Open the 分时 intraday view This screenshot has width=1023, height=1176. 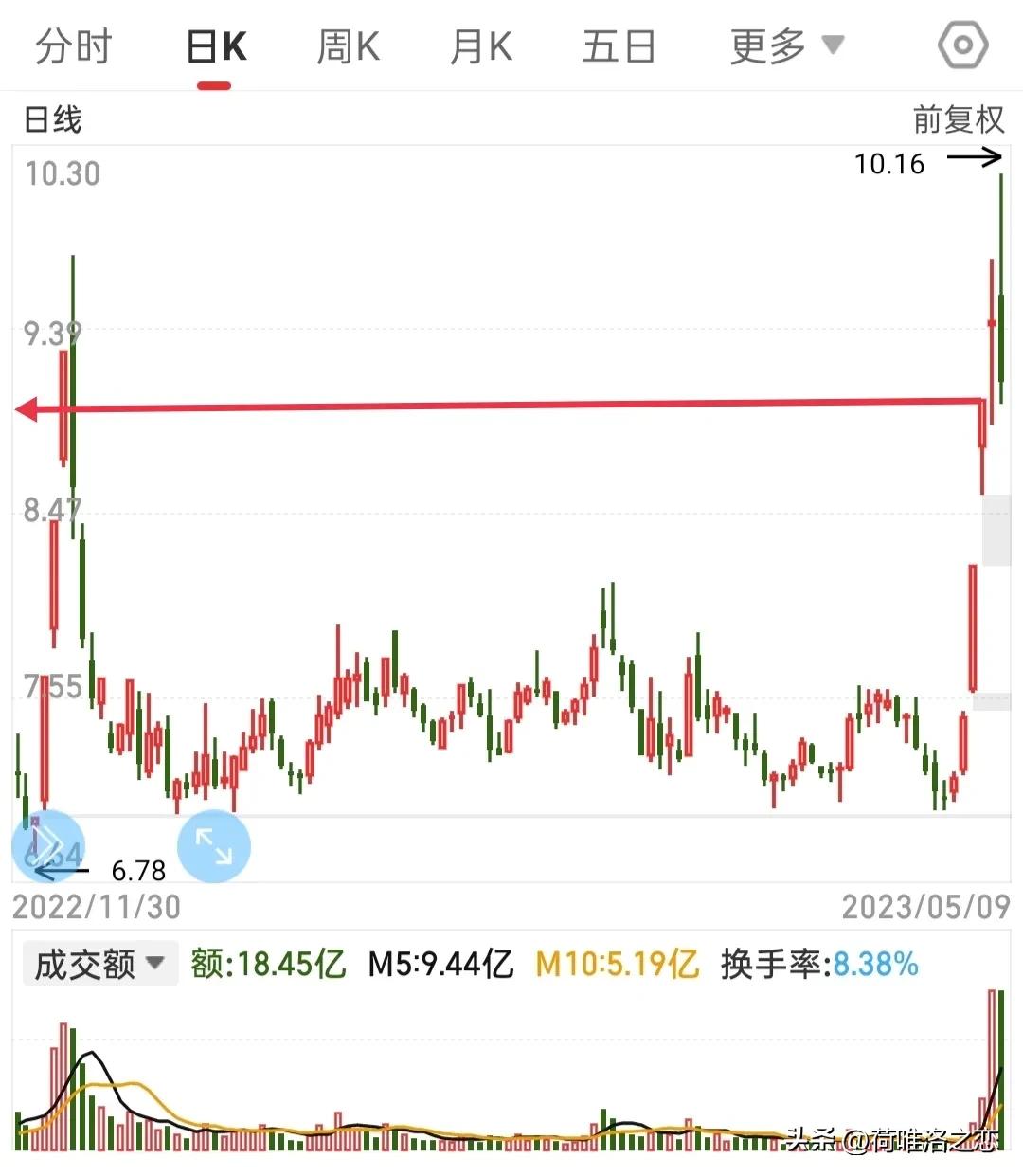(x=74, y=45)
